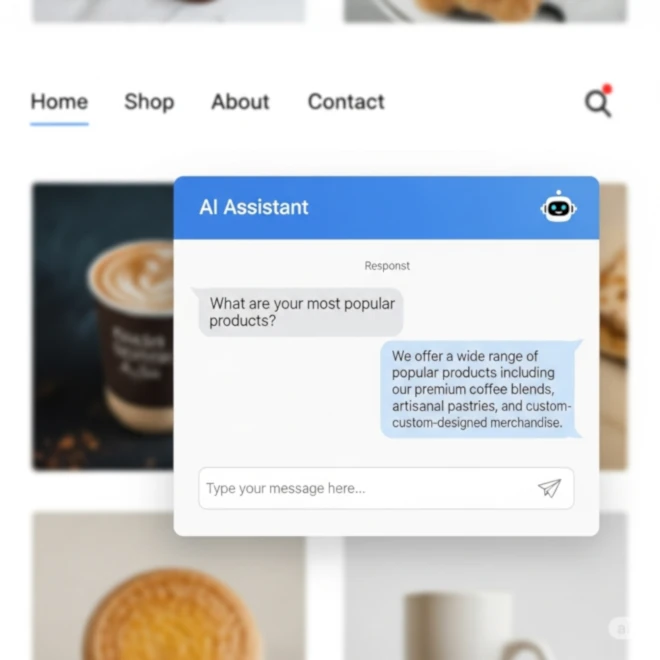Go to the Home tab

[59, 102]
